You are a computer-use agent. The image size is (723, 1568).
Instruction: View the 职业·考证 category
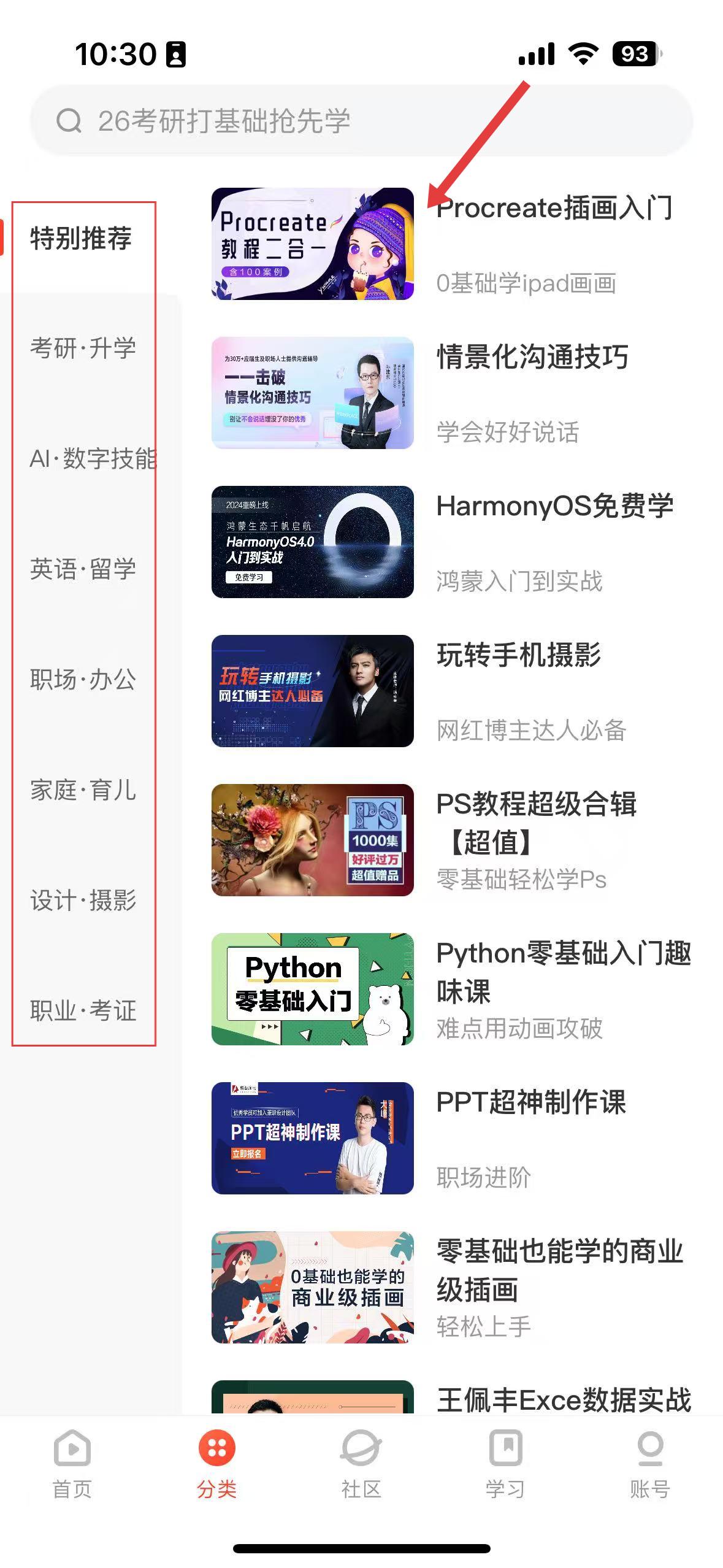83,1011
